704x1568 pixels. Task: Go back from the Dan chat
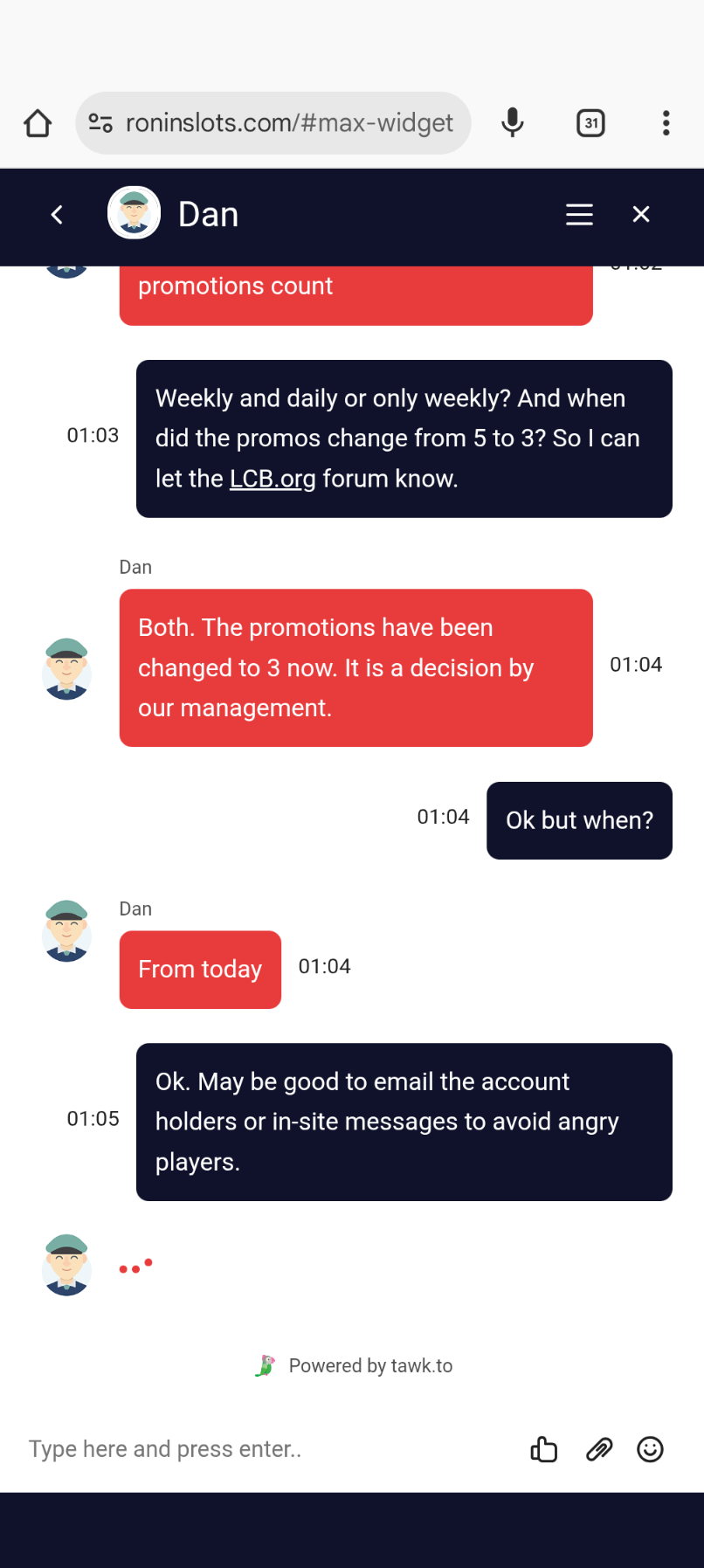[x=58, y=215]
